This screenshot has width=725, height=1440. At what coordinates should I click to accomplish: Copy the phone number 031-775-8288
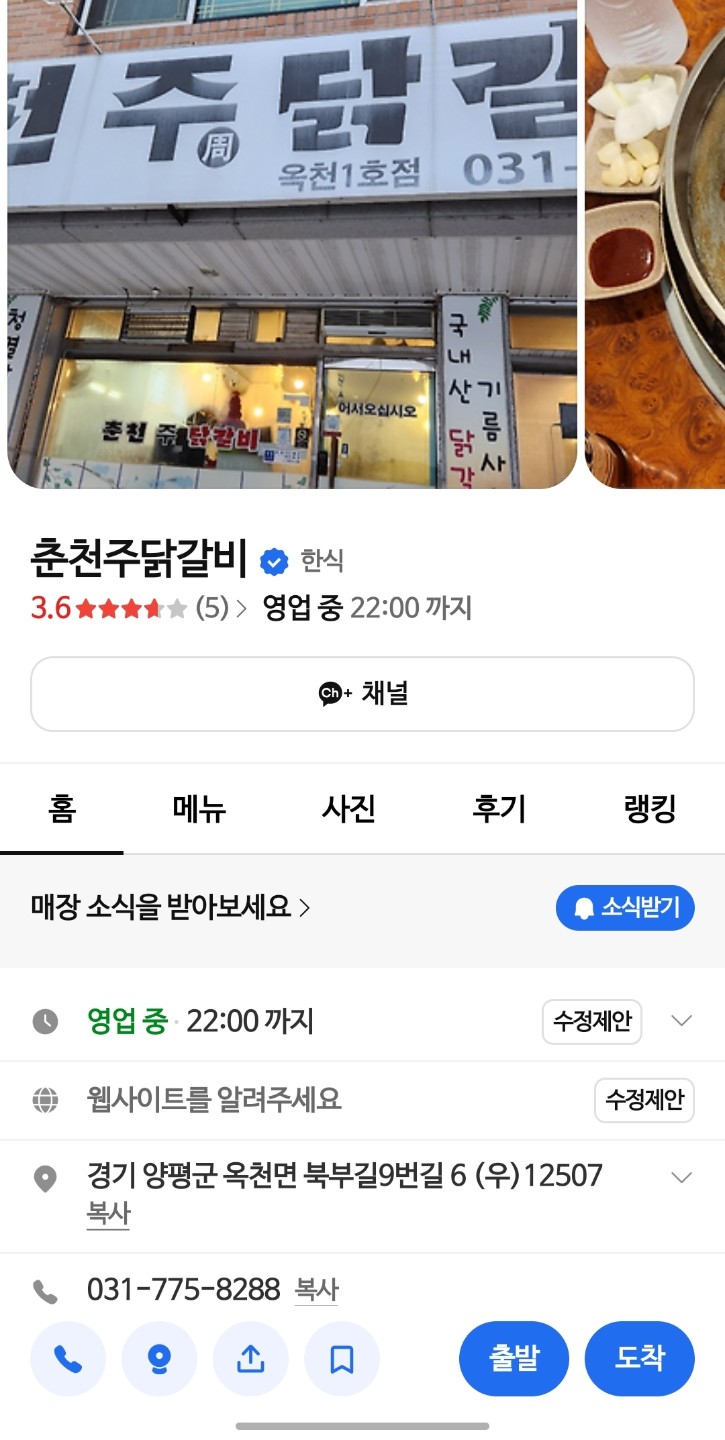tap(316, 1290)
